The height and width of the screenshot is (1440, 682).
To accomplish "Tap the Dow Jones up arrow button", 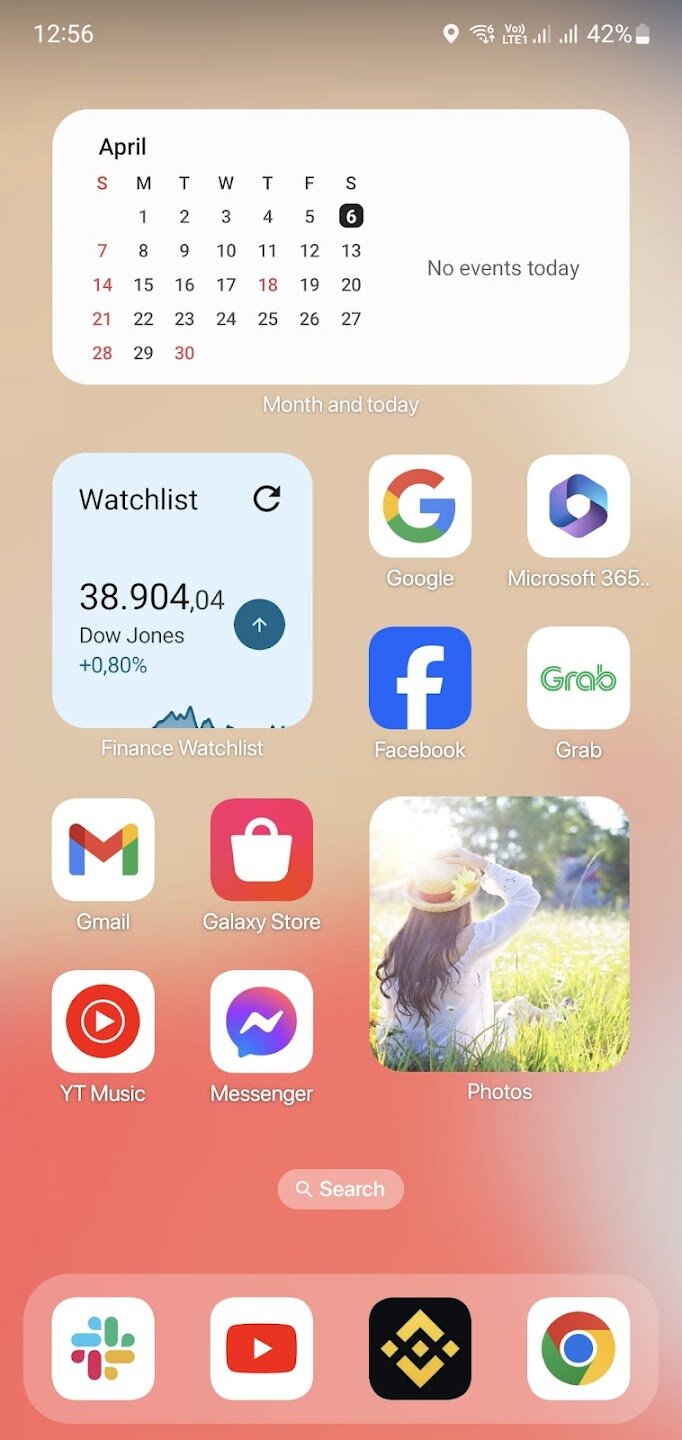I will pyautogui.click(x=259, y=625).
